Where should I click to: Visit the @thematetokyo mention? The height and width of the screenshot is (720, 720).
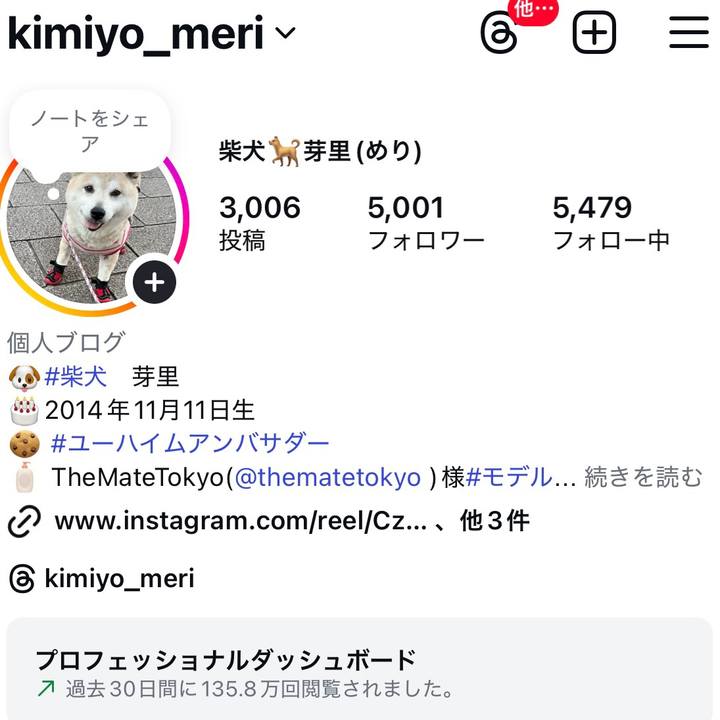[327, 477]
